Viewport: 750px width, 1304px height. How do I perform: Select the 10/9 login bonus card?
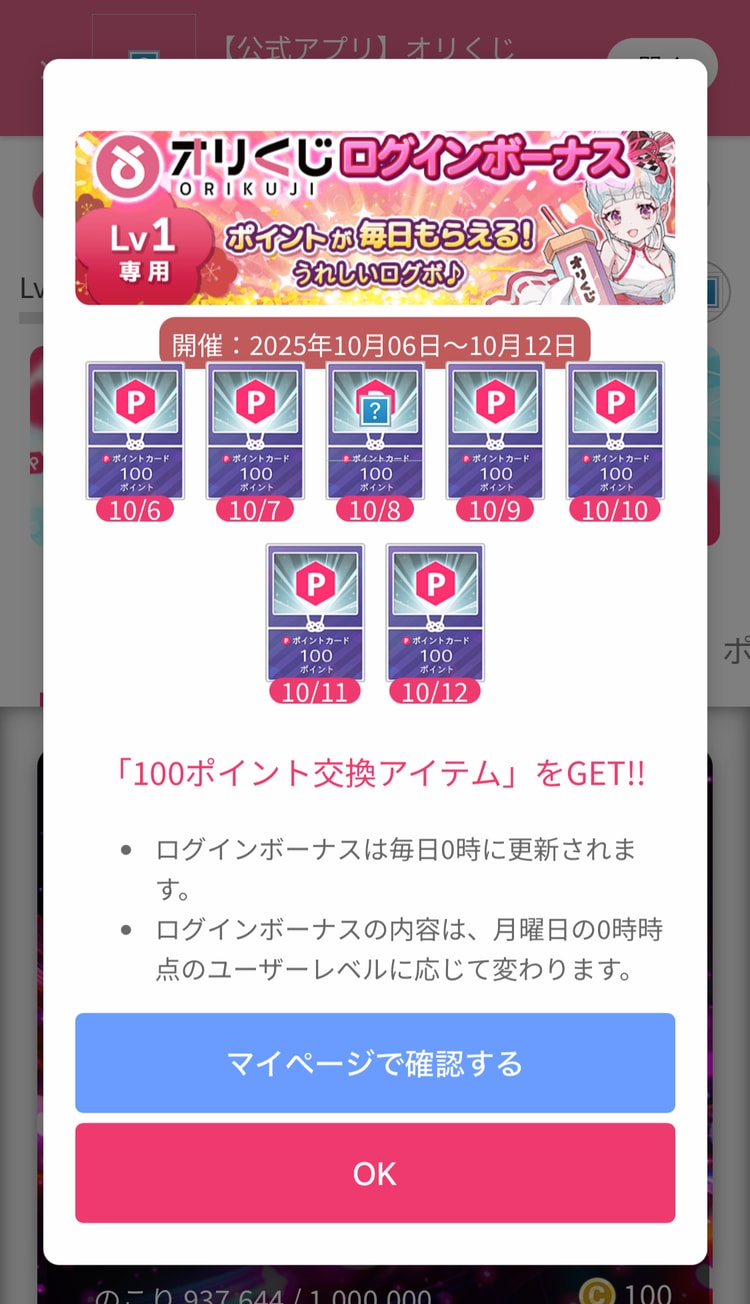pyautogui.click(x=495, y=432)
